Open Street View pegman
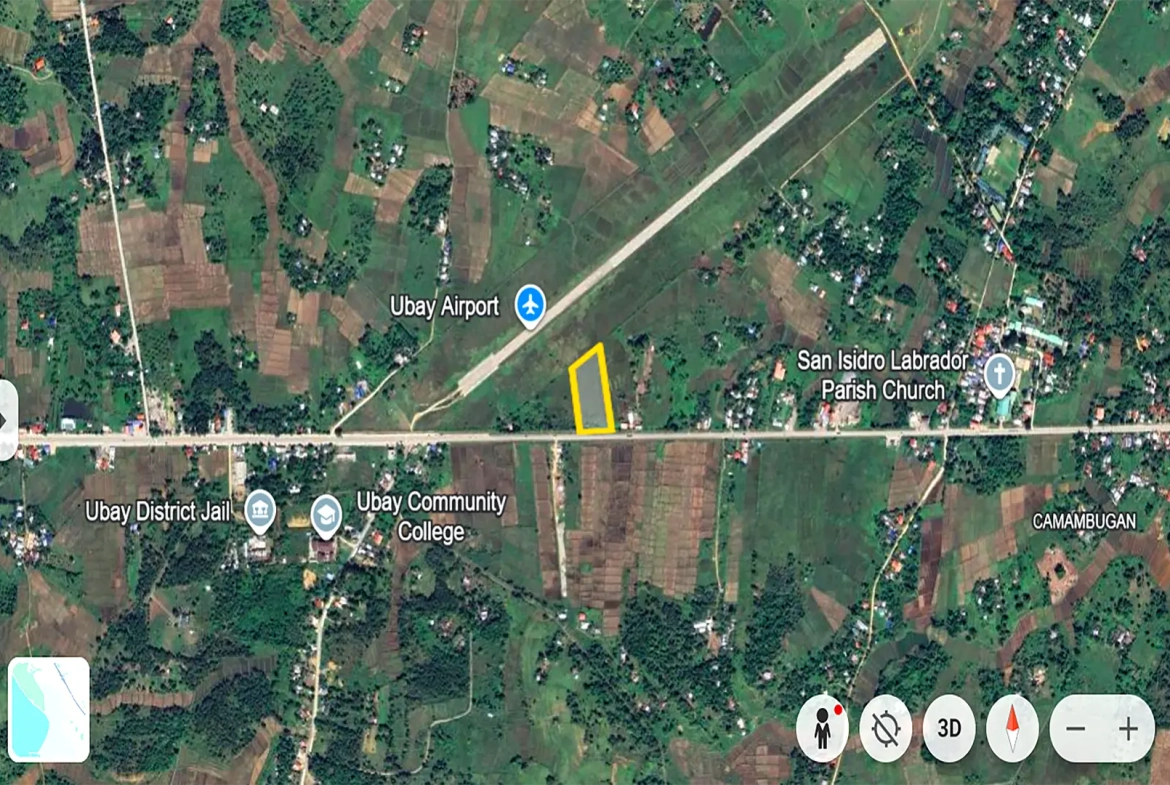Image resolution: width=1170 pixels, height=785 pixels. [822, 728]
